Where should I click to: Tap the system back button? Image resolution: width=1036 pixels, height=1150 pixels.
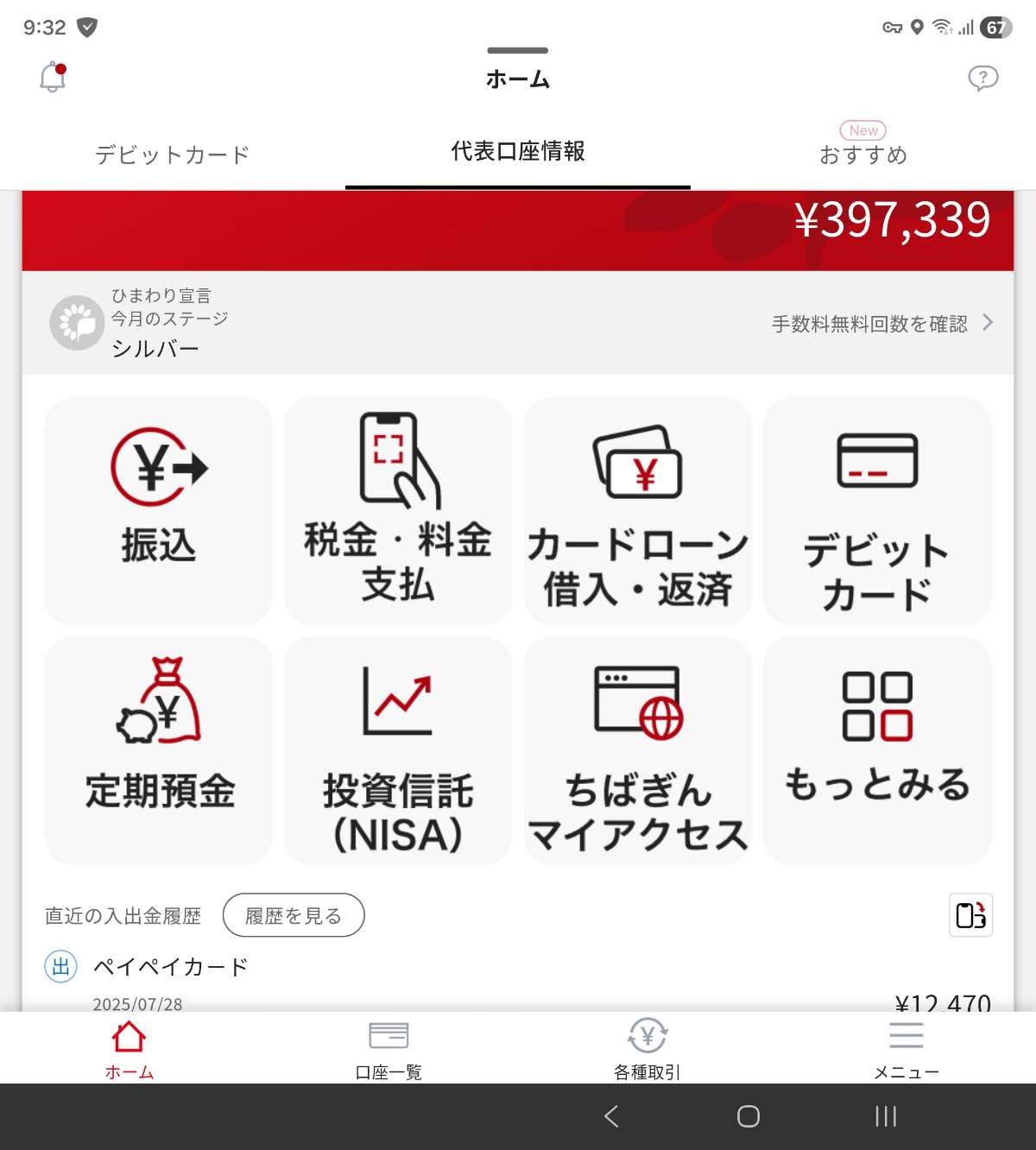(x=611, y=1116)
